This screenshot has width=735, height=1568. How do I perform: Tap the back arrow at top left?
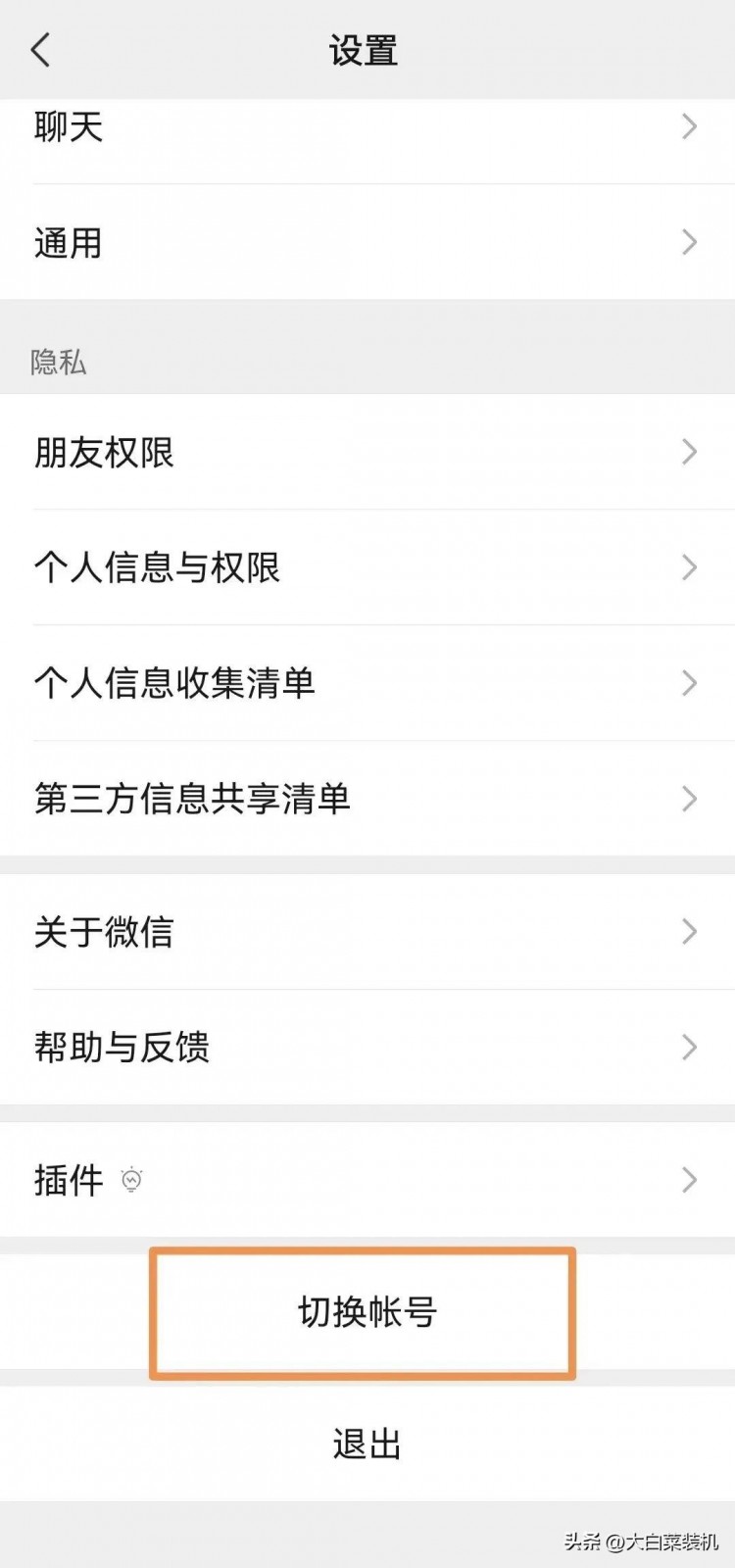coord(39,49)
